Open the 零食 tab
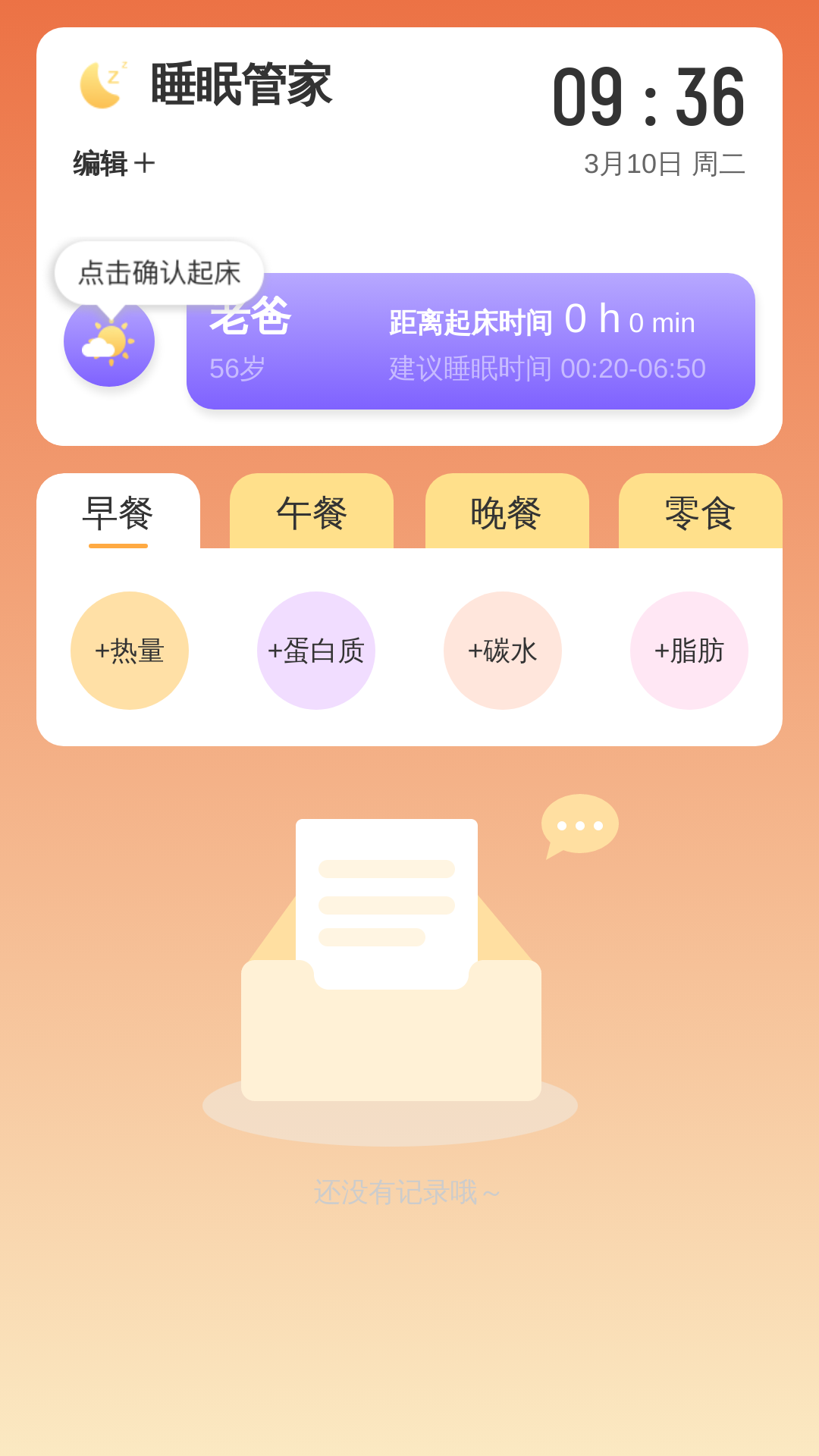The width and height of the screenshot is (819, 1456). click(699, 514)
